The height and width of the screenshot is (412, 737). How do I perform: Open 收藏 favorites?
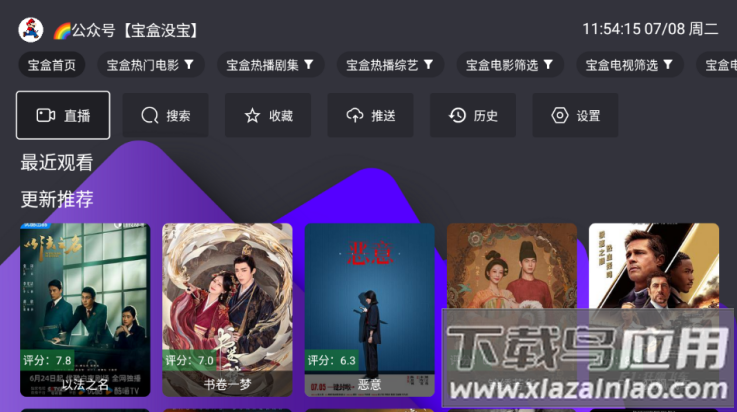pos(268,115)
